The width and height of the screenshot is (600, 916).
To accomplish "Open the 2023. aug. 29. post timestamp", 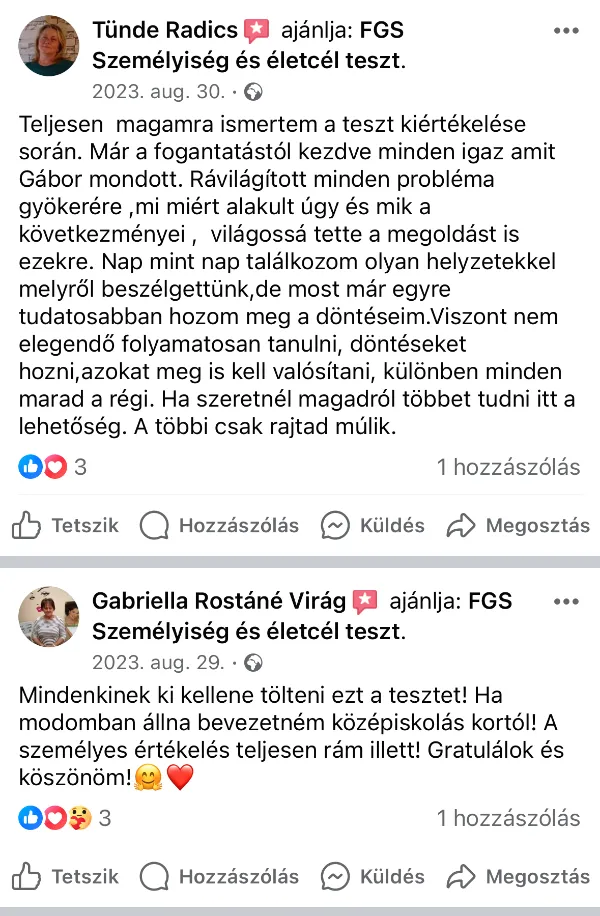I will [159, 662].
